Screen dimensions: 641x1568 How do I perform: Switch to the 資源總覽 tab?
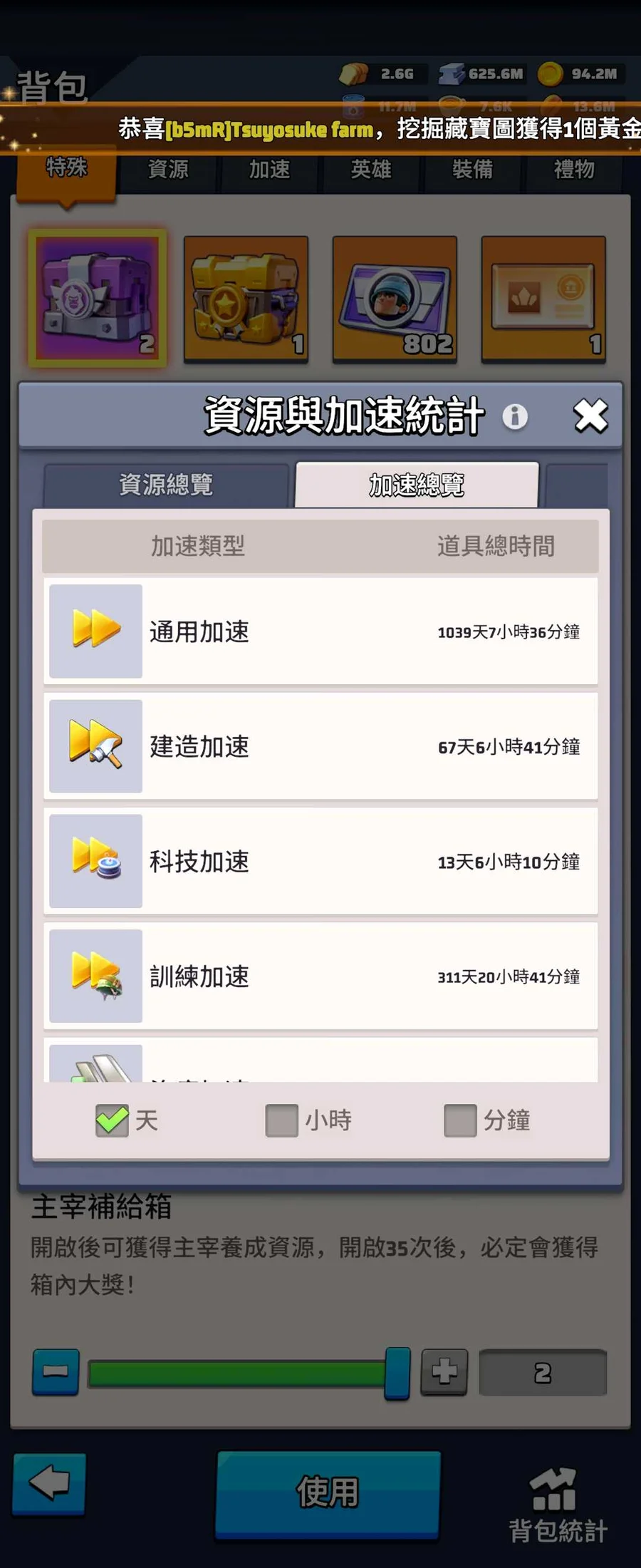(x=166, y=485)
